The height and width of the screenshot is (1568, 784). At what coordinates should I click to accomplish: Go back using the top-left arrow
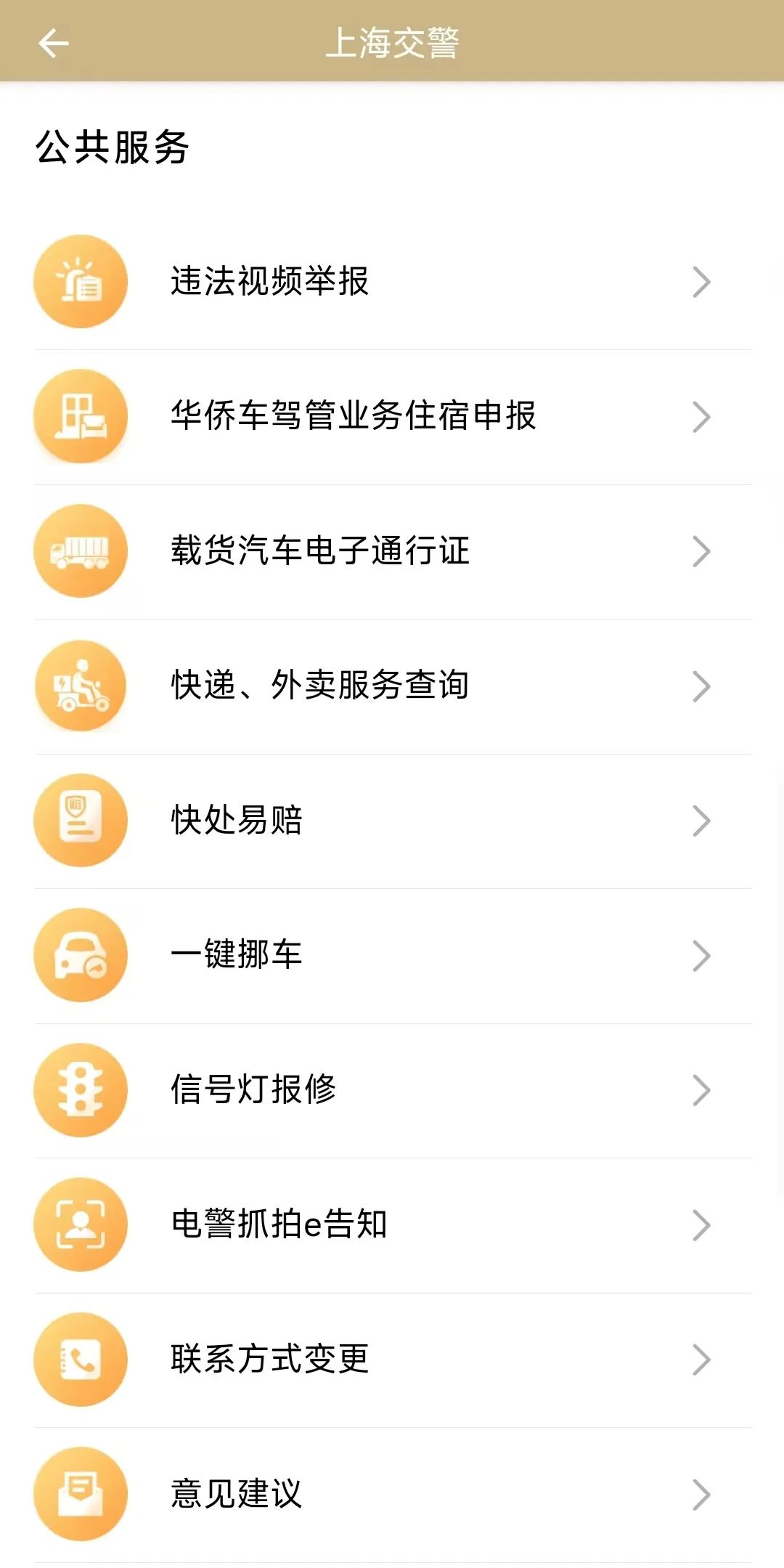[53, 44]
